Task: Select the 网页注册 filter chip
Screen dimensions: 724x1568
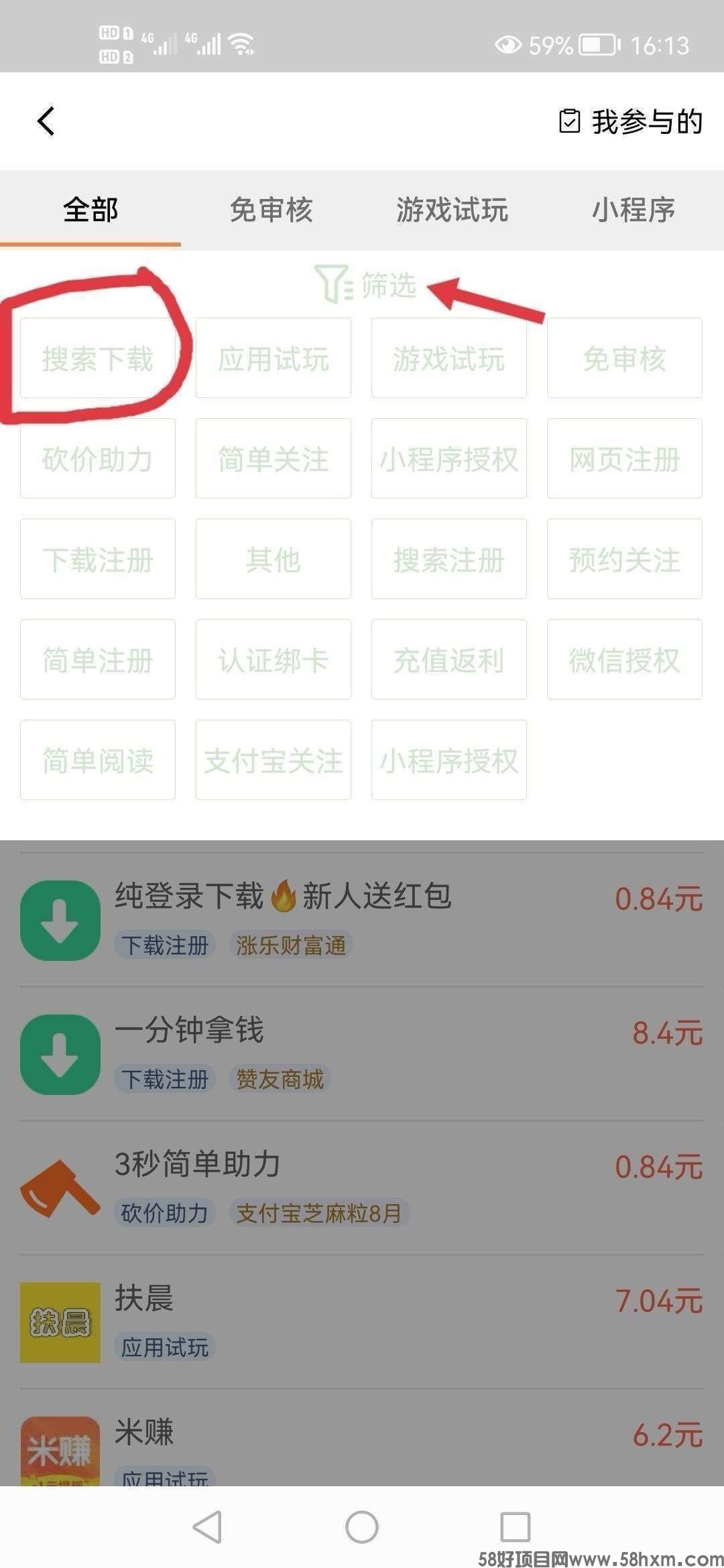Action: tap(624, 459)
